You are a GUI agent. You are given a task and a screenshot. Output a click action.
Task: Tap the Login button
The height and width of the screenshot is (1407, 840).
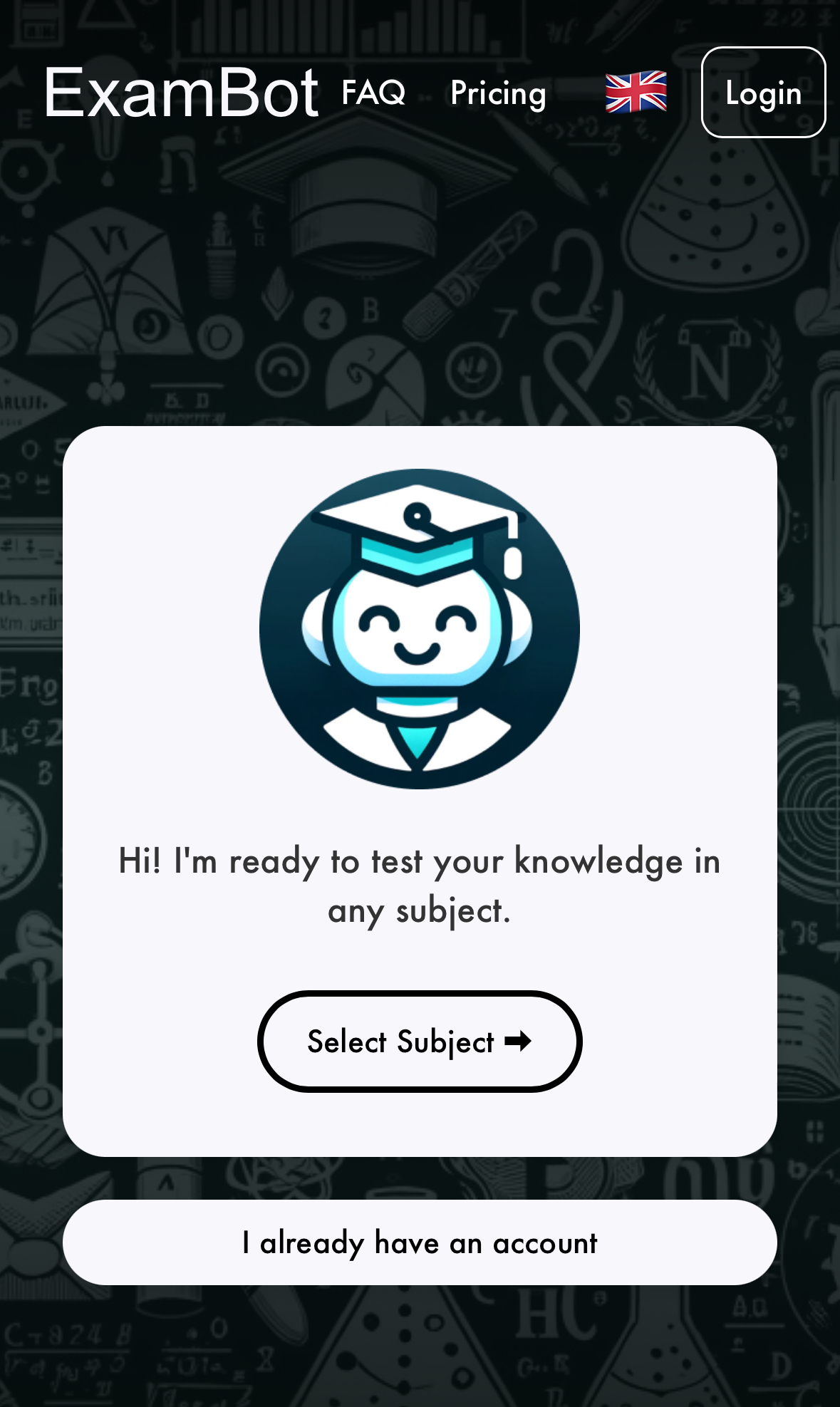coord(763,93)
